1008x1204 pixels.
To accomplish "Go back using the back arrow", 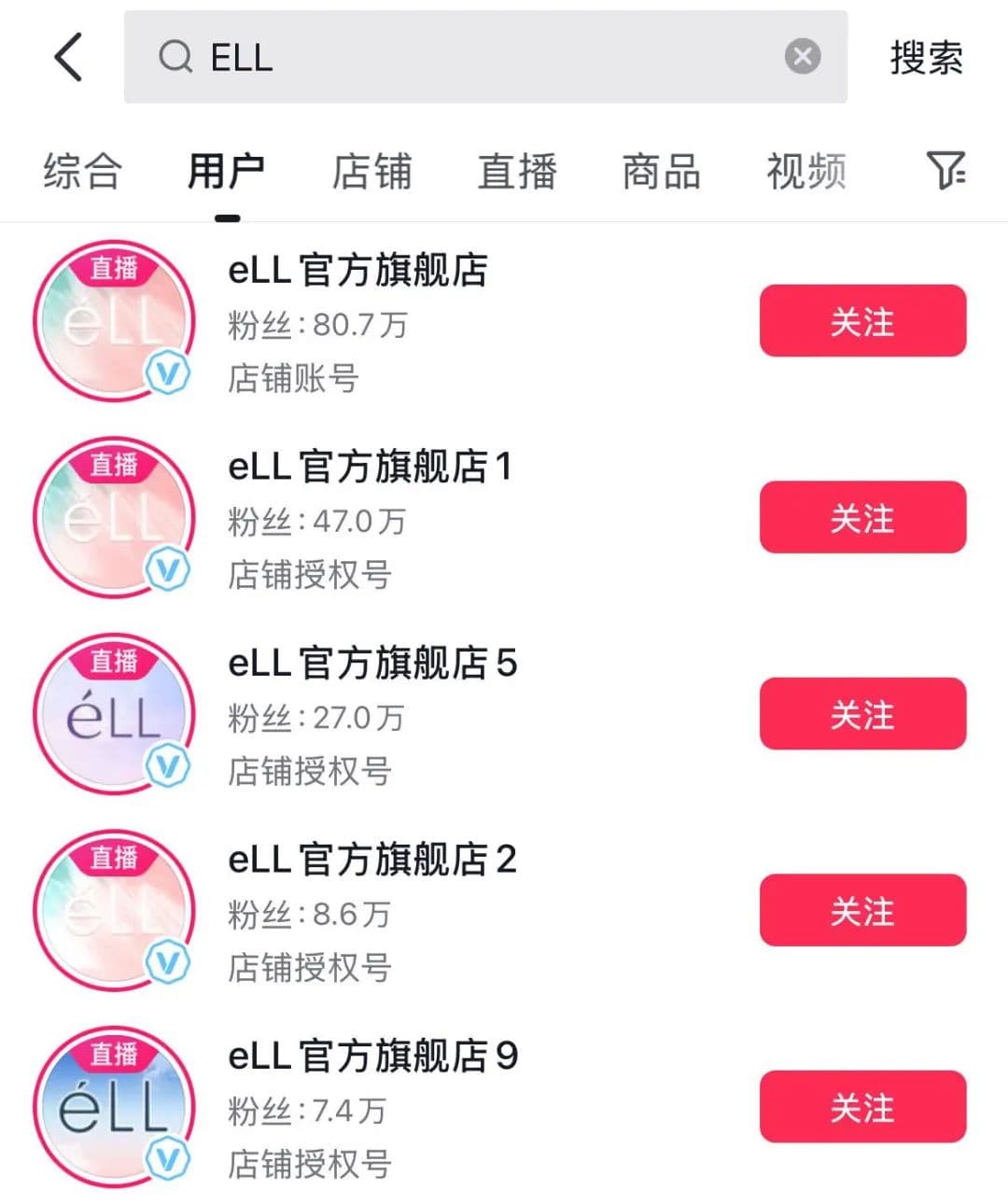I will pos(68,57).
